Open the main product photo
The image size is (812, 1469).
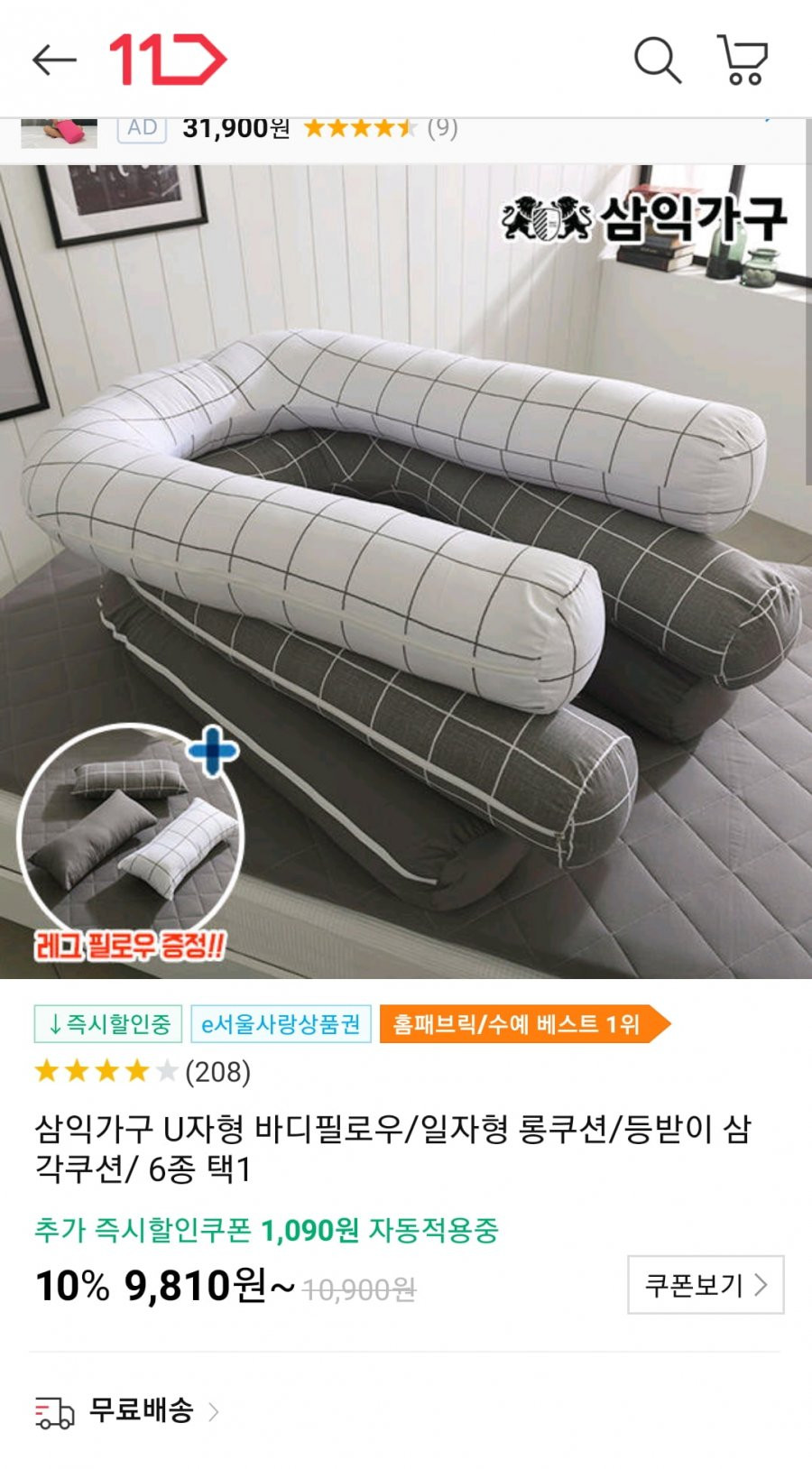pos(406,571)
